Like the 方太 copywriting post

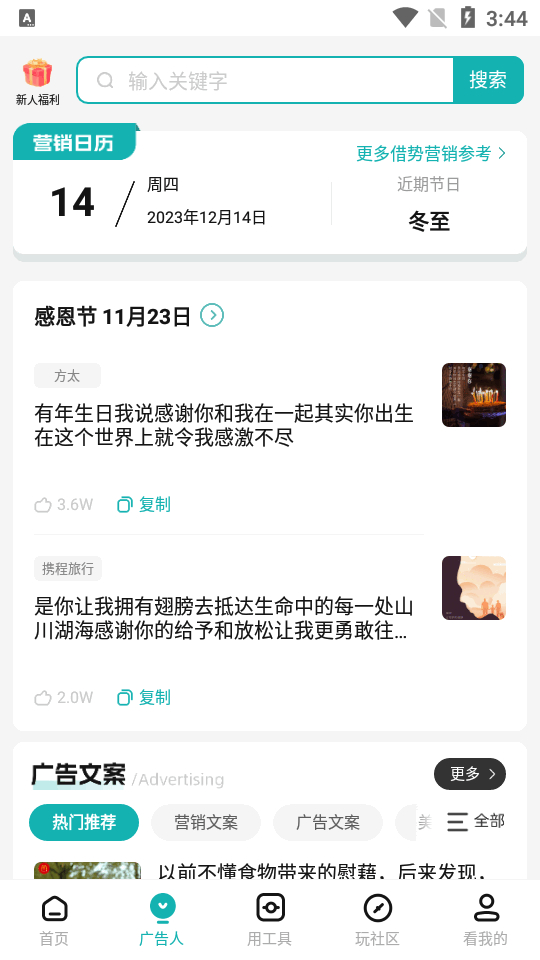(x=64, y=504)
